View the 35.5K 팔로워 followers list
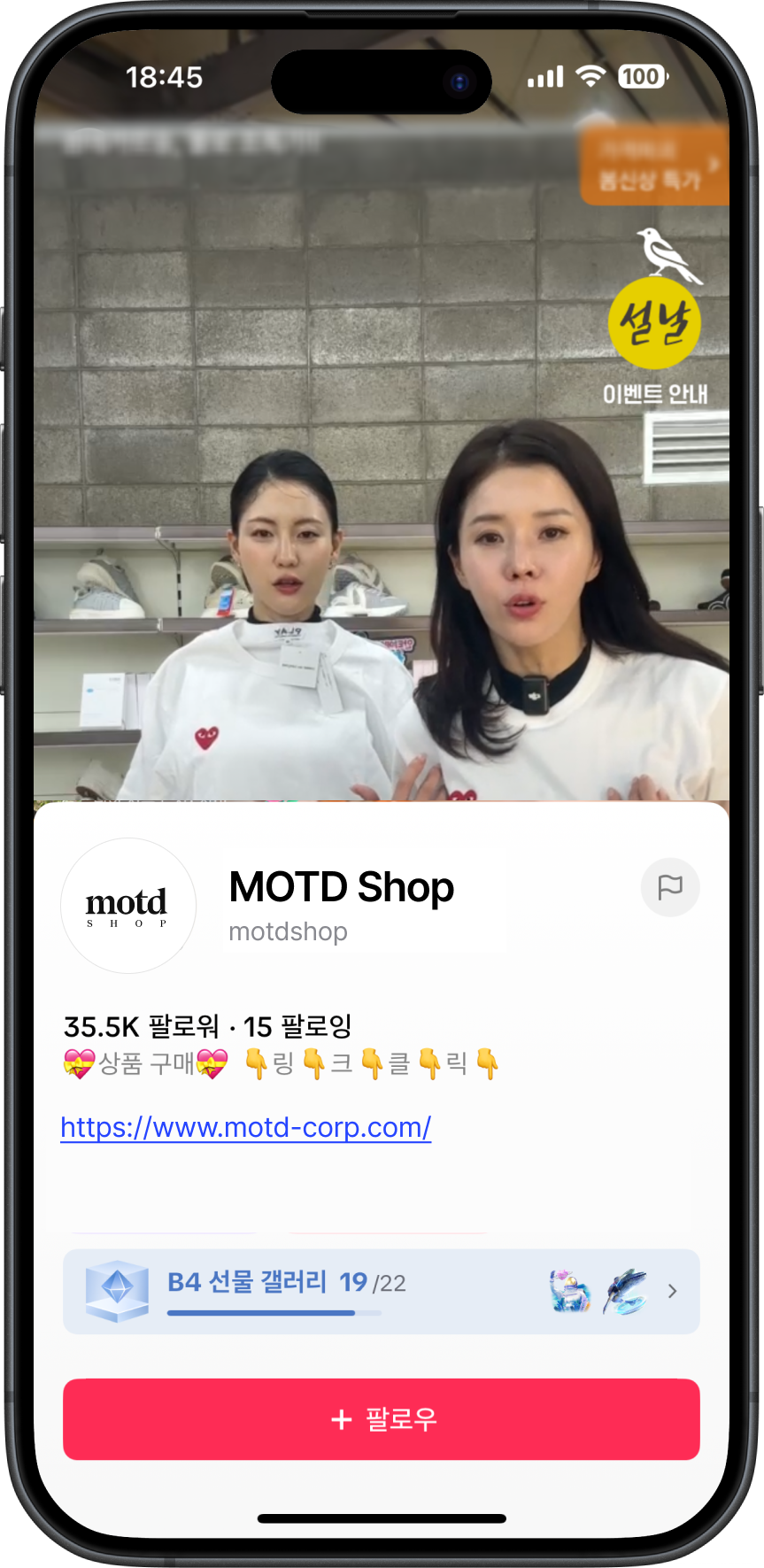 (142, 1026)
